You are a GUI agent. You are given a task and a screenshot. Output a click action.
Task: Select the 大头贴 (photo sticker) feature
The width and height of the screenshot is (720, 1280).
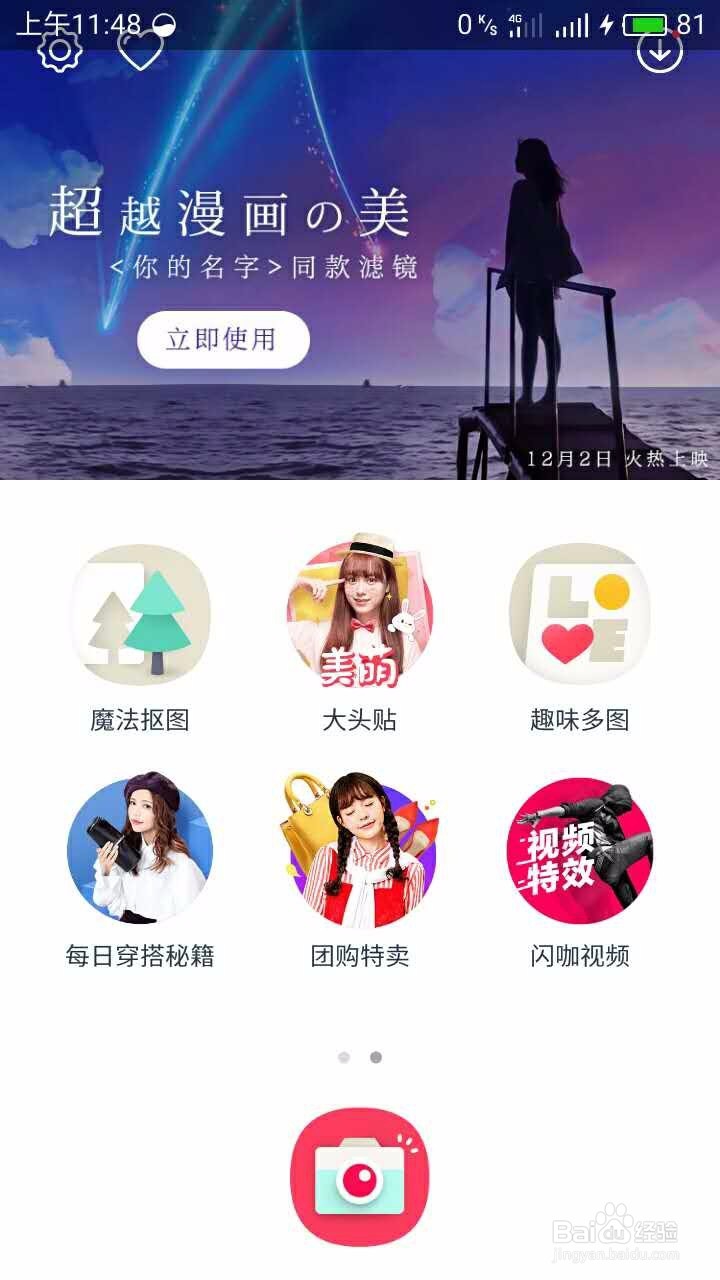(x=360, y=617)
